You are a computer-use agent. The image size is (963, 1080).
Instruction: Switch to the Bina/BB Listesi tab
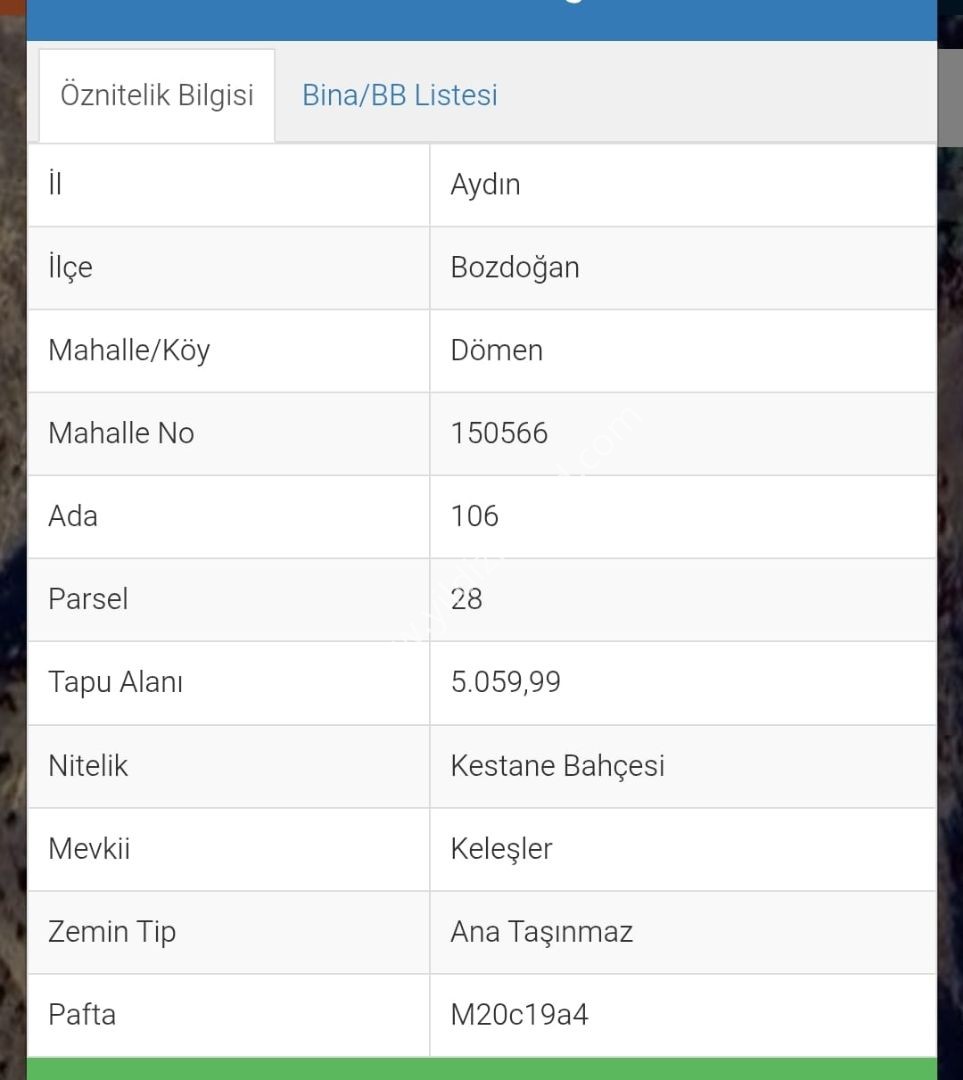(x=400, y=96)
